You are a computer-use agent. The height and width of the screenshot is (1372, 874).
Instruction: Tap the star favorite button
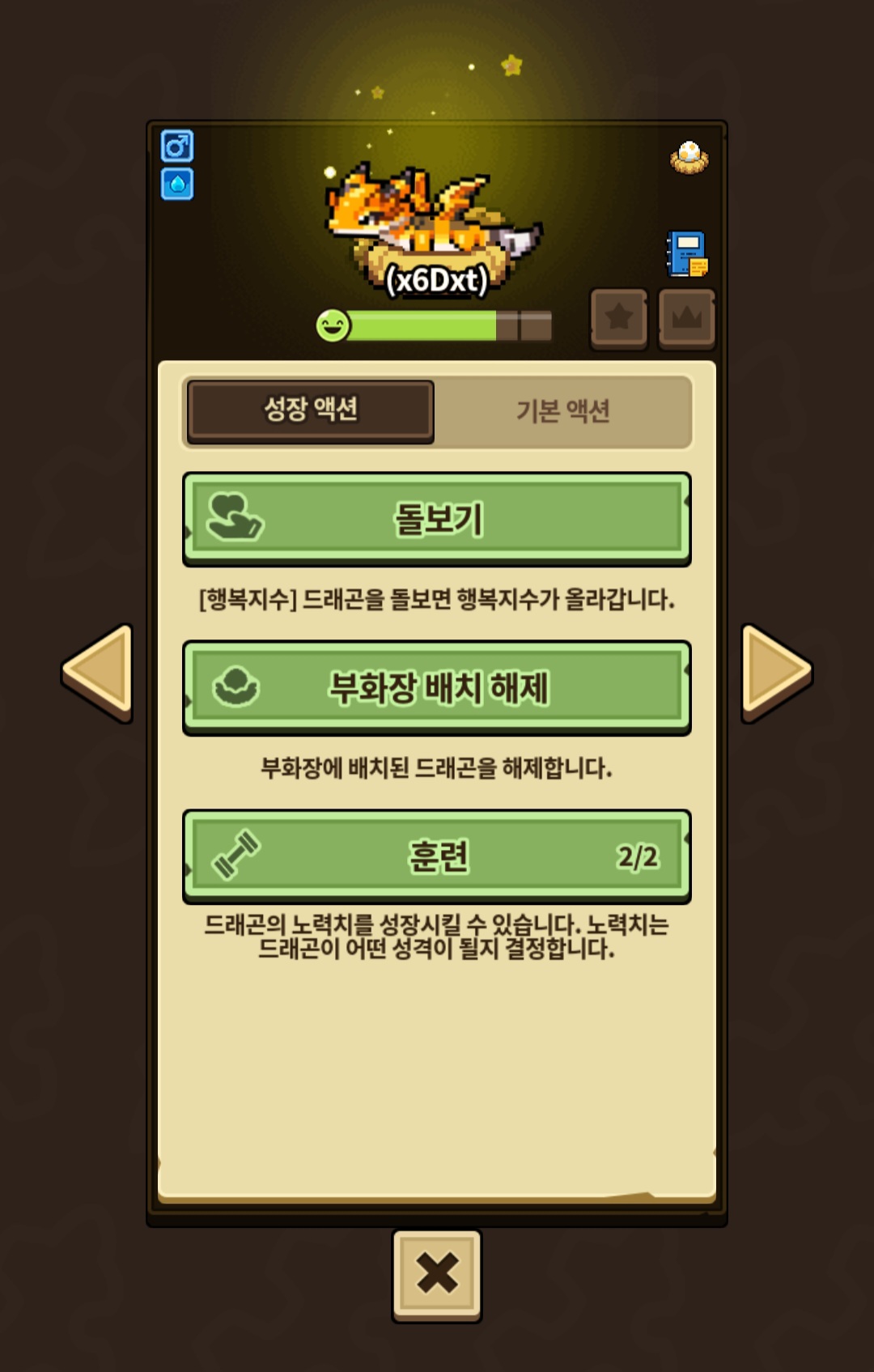(x=619, y=318)
